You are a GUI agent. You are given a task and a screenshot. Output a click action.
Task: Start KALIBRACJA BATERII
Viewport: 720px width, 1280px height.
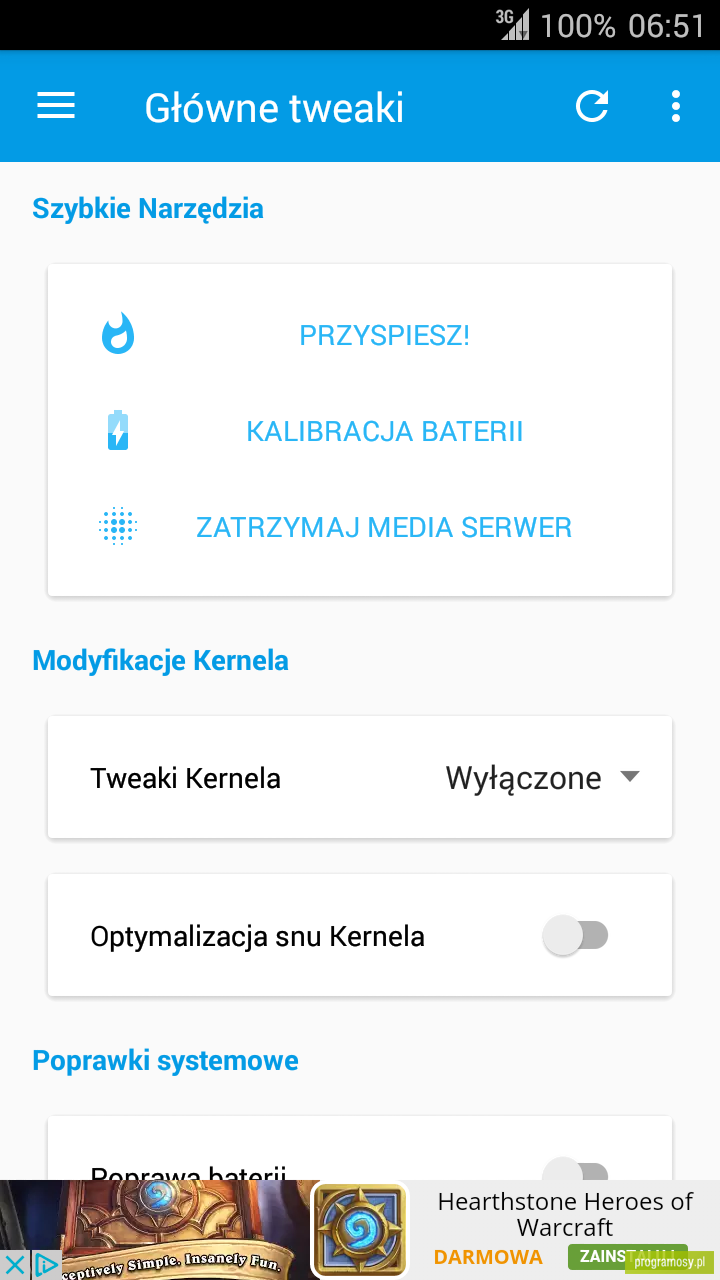384,431
